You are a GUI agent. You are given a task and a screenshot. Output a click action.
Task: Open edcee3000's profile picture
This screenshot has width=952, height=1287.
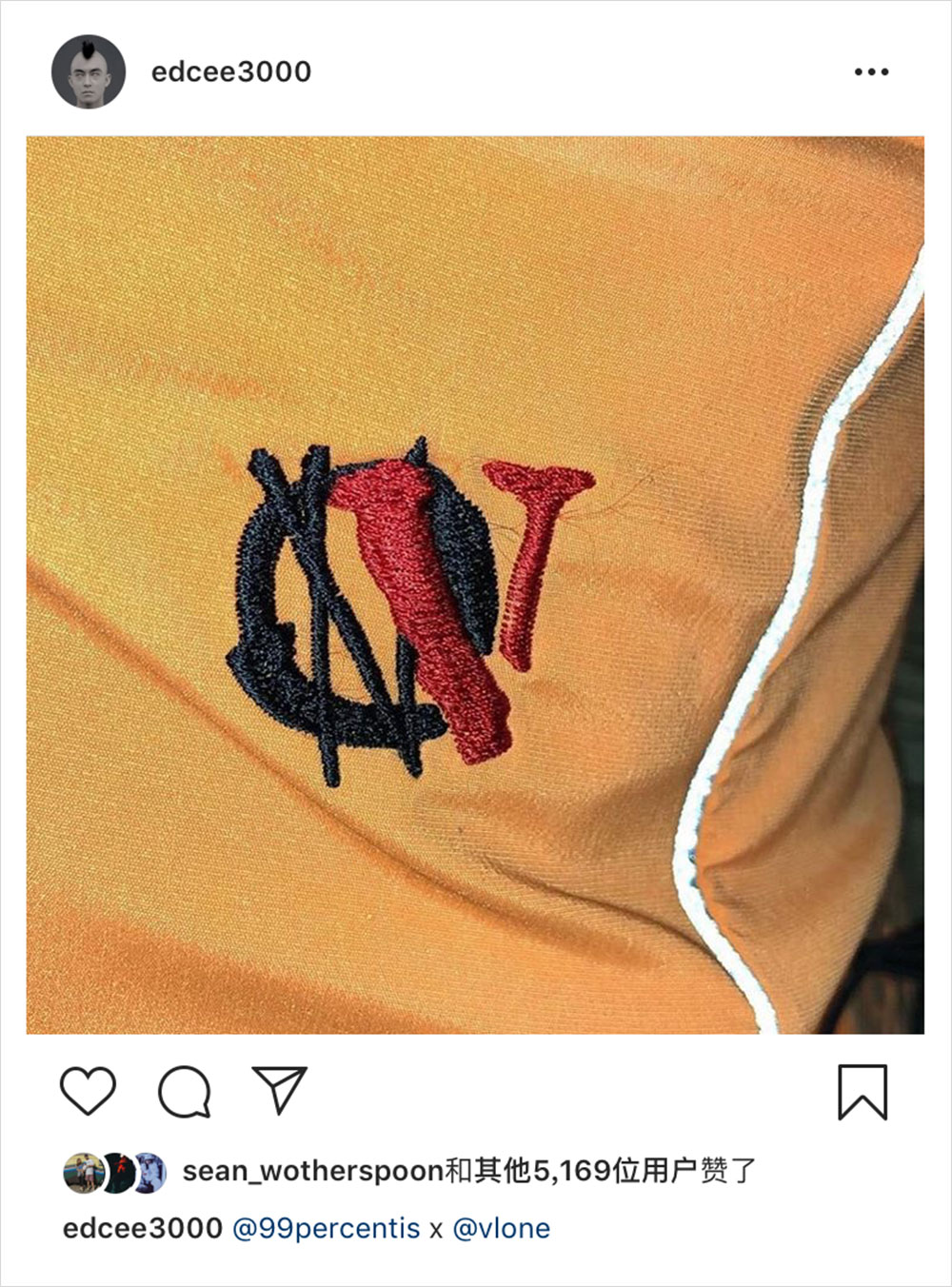(89, 71)
